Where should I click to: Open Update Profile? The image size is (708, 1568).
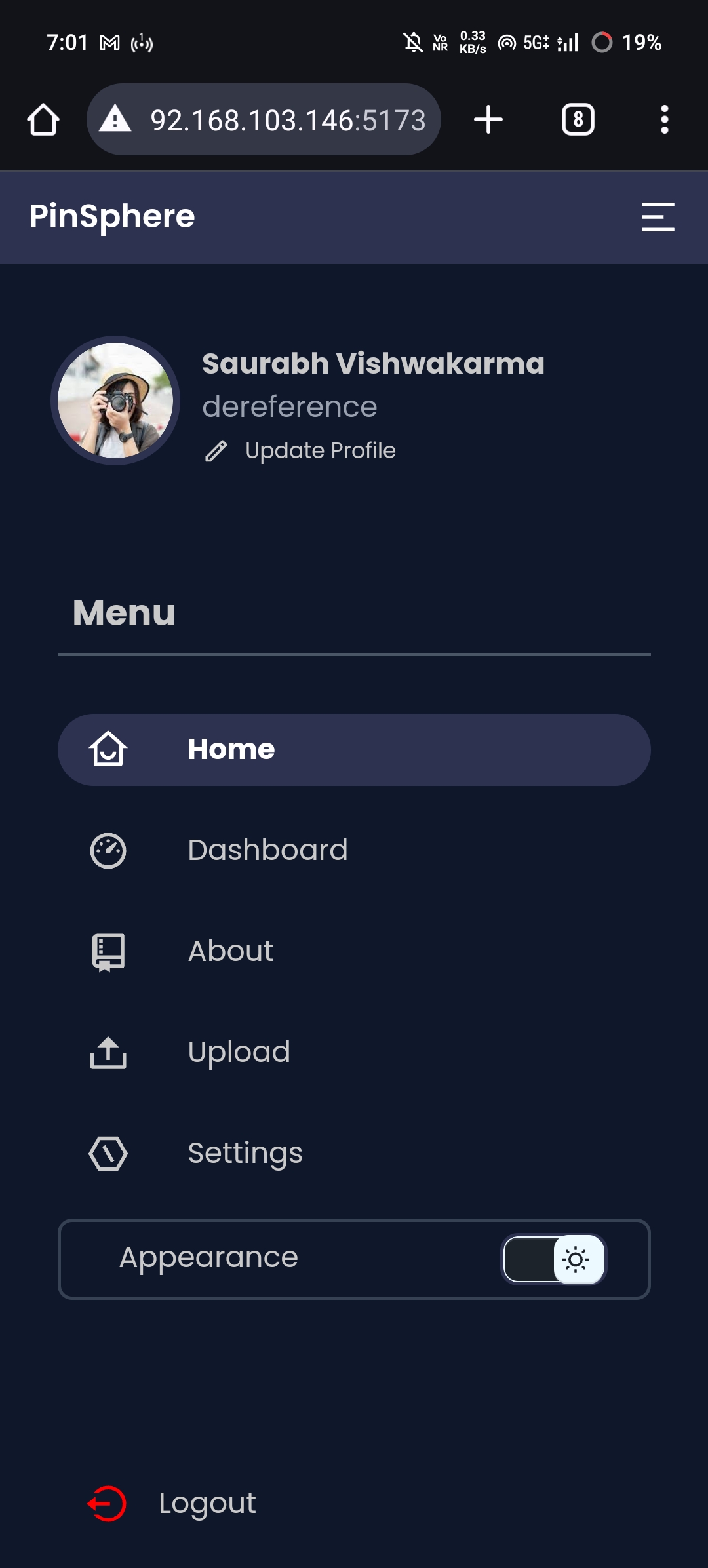tap(319, 451)
